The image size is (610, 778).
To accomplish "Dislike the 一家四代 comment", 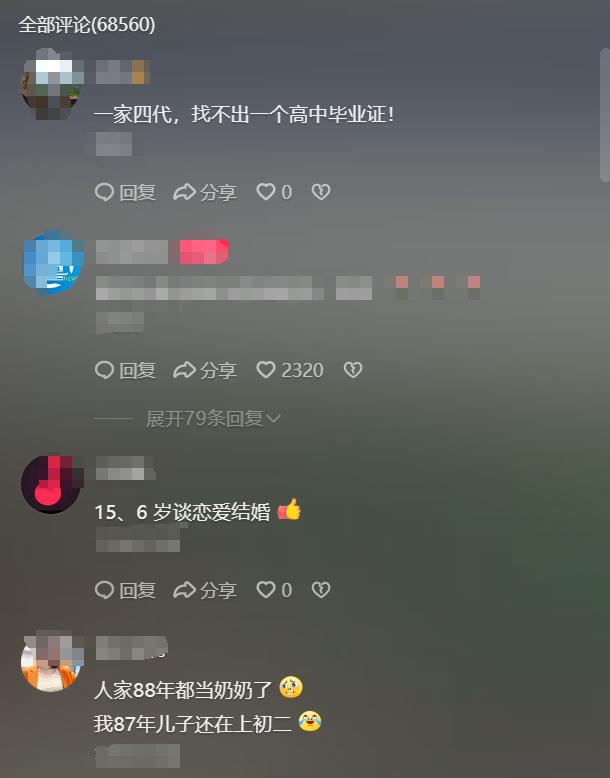I will click(321, 192).
